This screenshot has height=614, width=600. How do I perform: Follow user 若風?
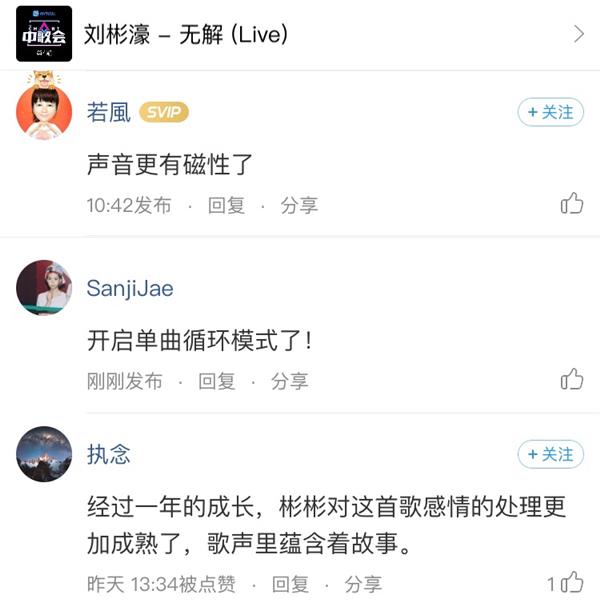click(x=550, y=113)
